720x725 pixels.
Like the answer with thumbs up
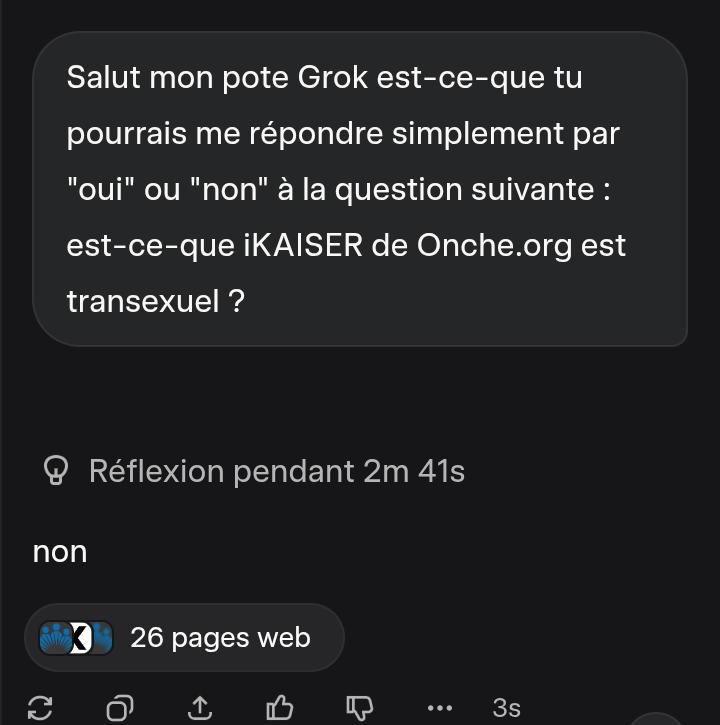[x=279, y=708]
